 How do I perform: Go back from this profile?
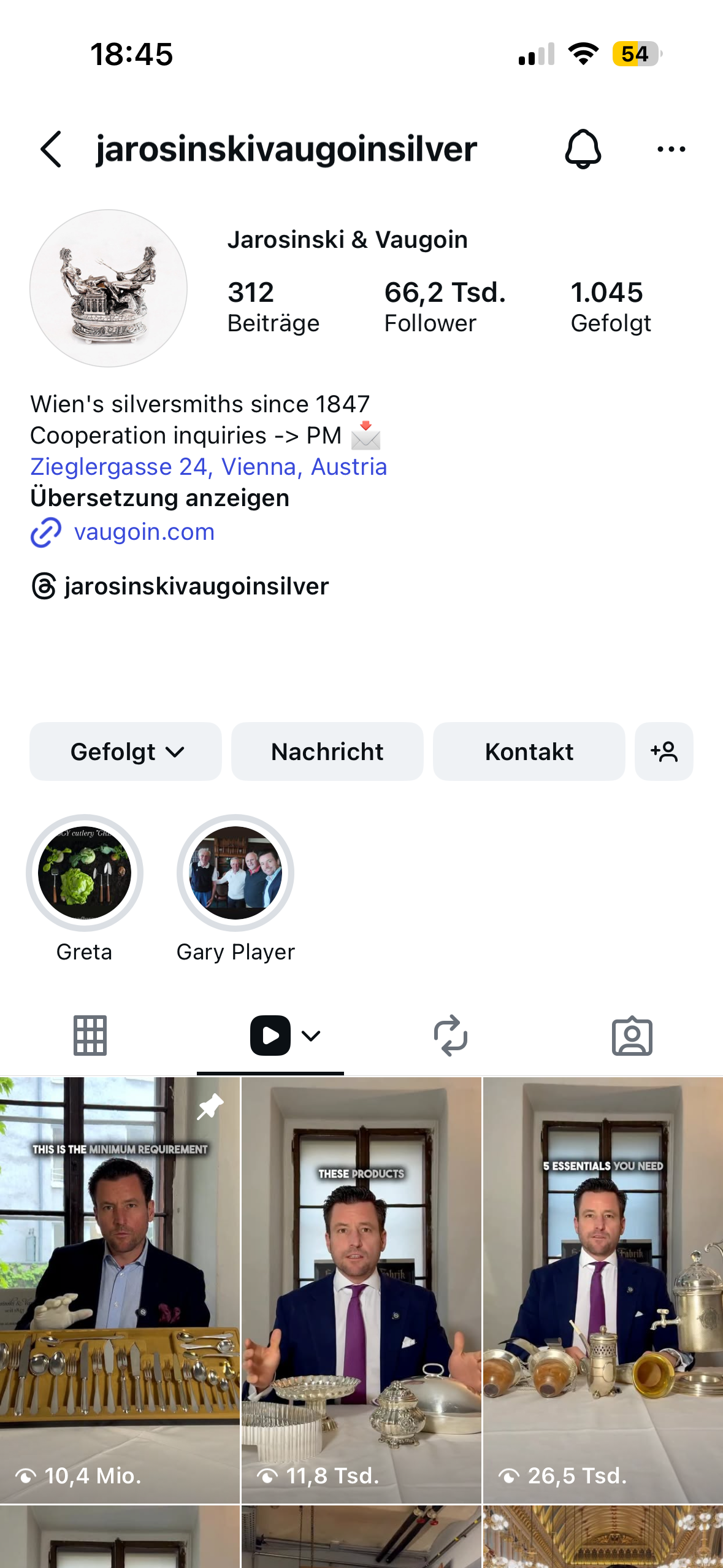(x=52, y=149)
